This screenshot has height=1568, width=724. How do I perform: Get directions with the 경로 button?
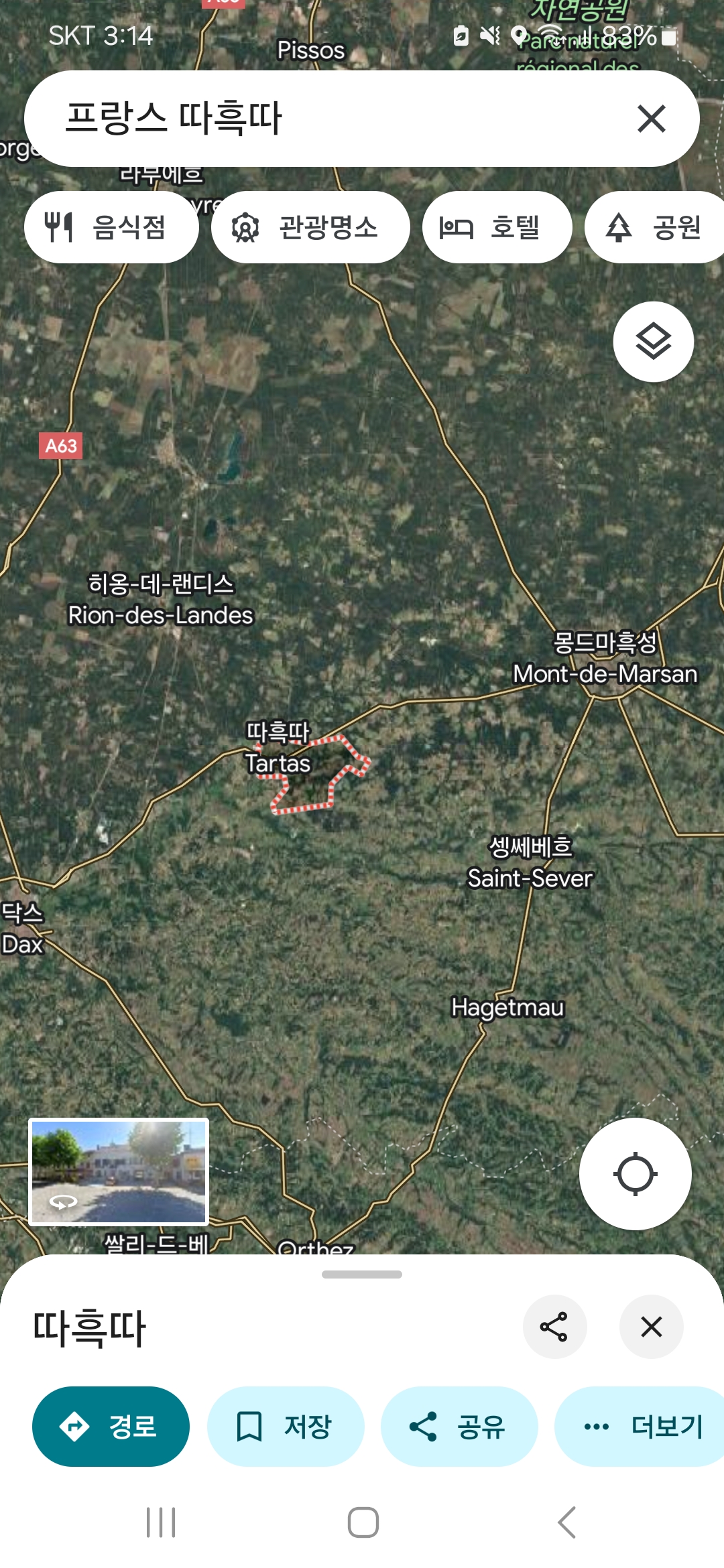111,1427
